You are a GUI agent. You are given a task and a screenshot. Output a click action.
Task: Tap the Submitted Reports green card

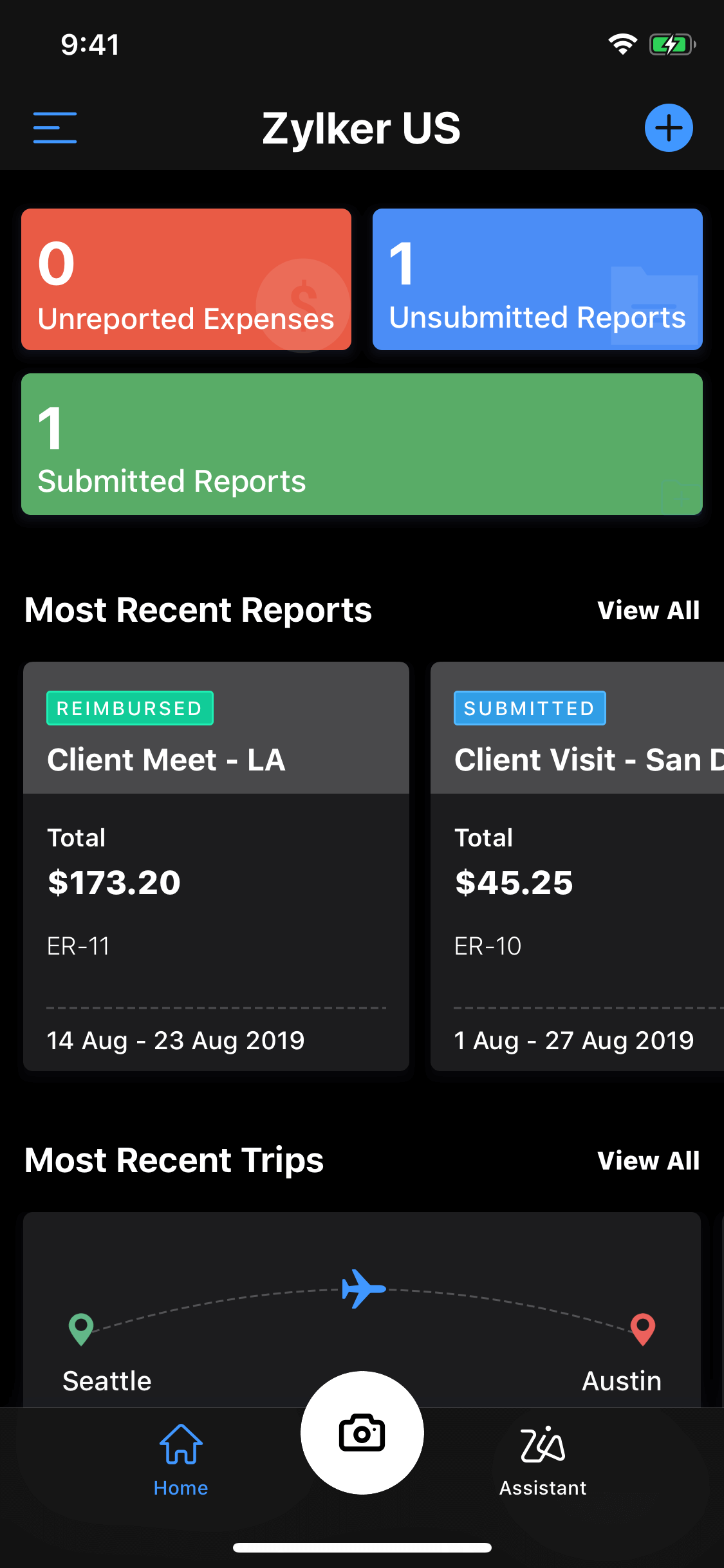pyautogui.click(x=362, y=444)
